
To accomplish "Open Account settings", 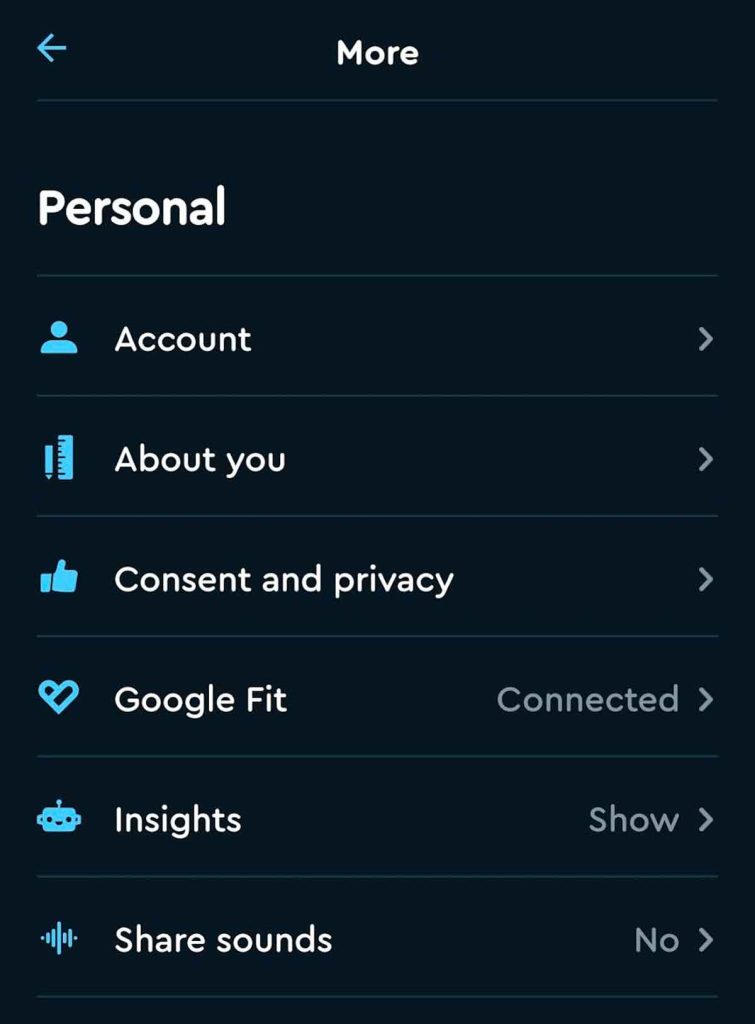I will [376, 339].
